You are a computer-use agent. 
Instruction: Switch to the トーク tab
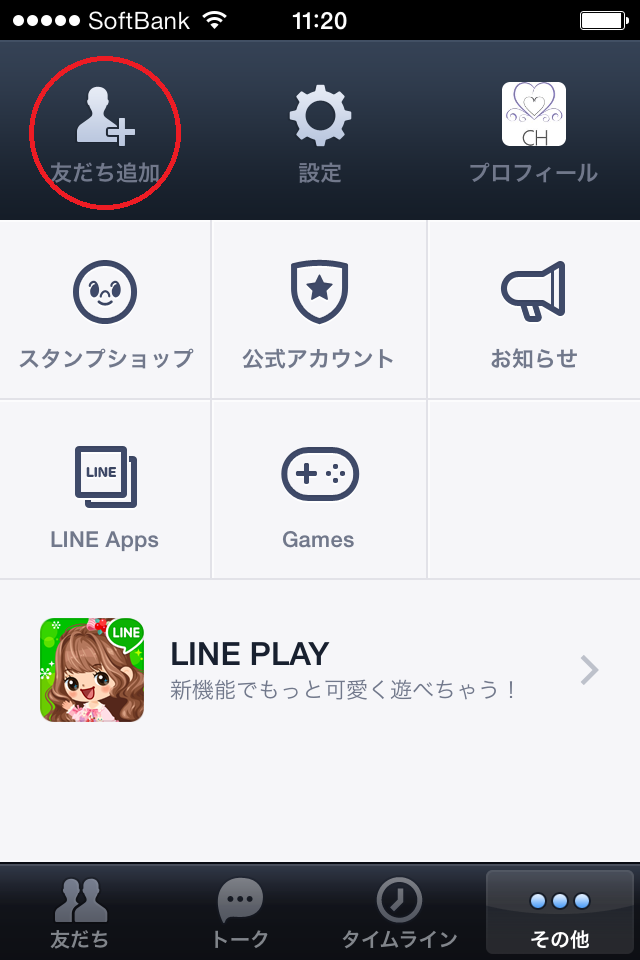tap(240, 913)
